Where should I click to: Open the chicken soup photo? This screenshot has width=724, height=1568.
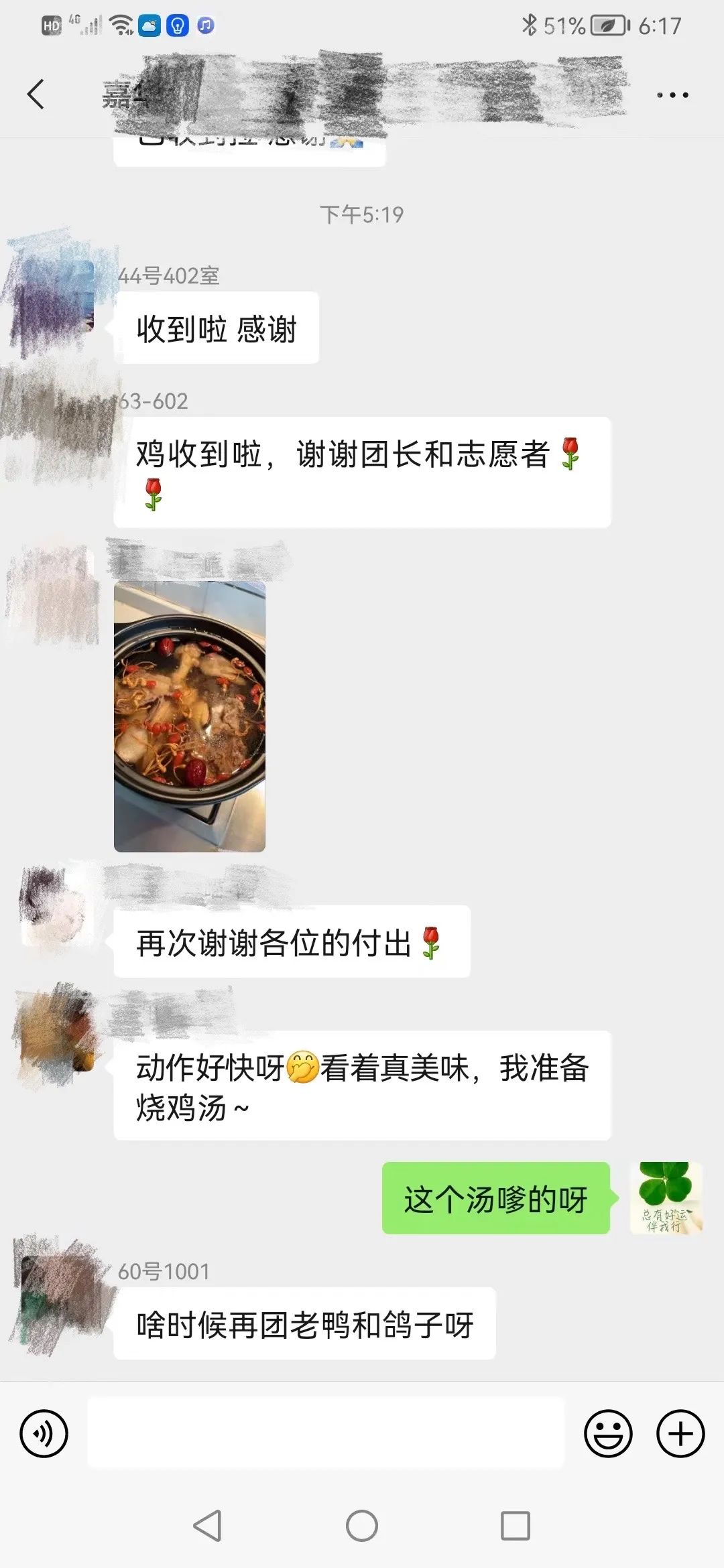[190, 717]
